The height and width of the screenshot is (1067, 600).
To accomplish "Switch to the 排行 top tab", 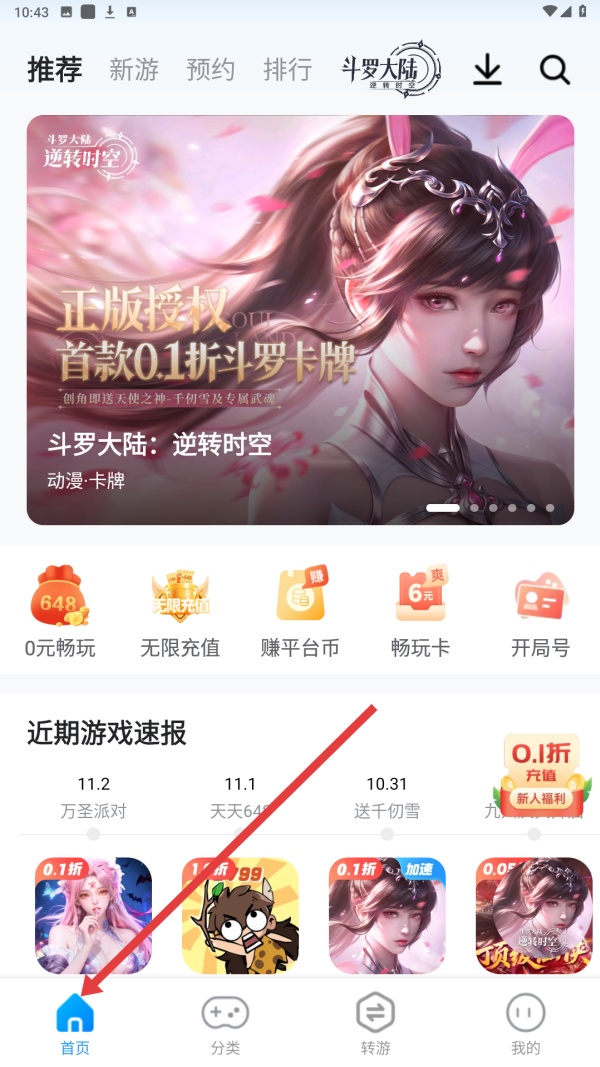I will pos(287,70).
